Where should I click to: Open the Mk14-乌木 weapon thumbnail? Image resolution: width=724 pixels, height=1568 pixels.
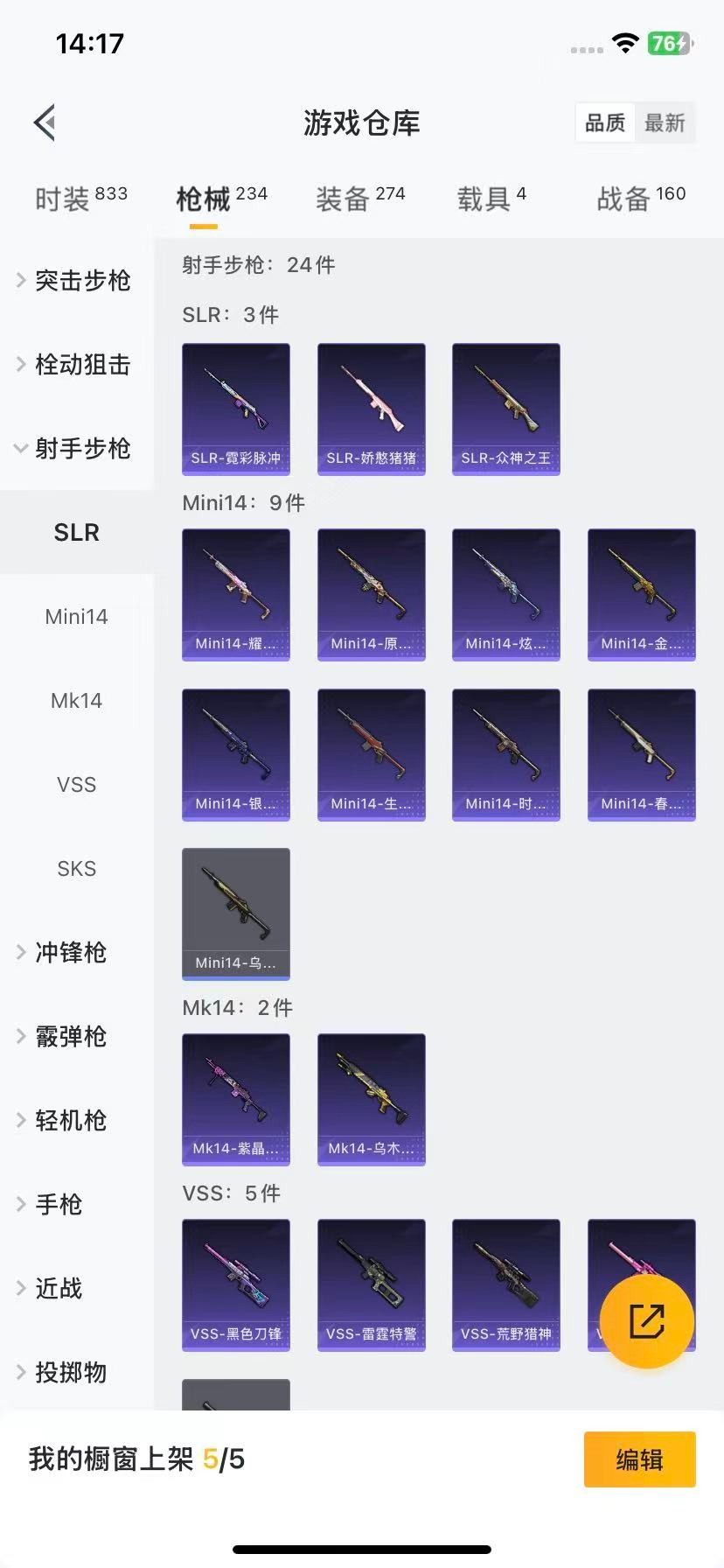[371, 1100]
